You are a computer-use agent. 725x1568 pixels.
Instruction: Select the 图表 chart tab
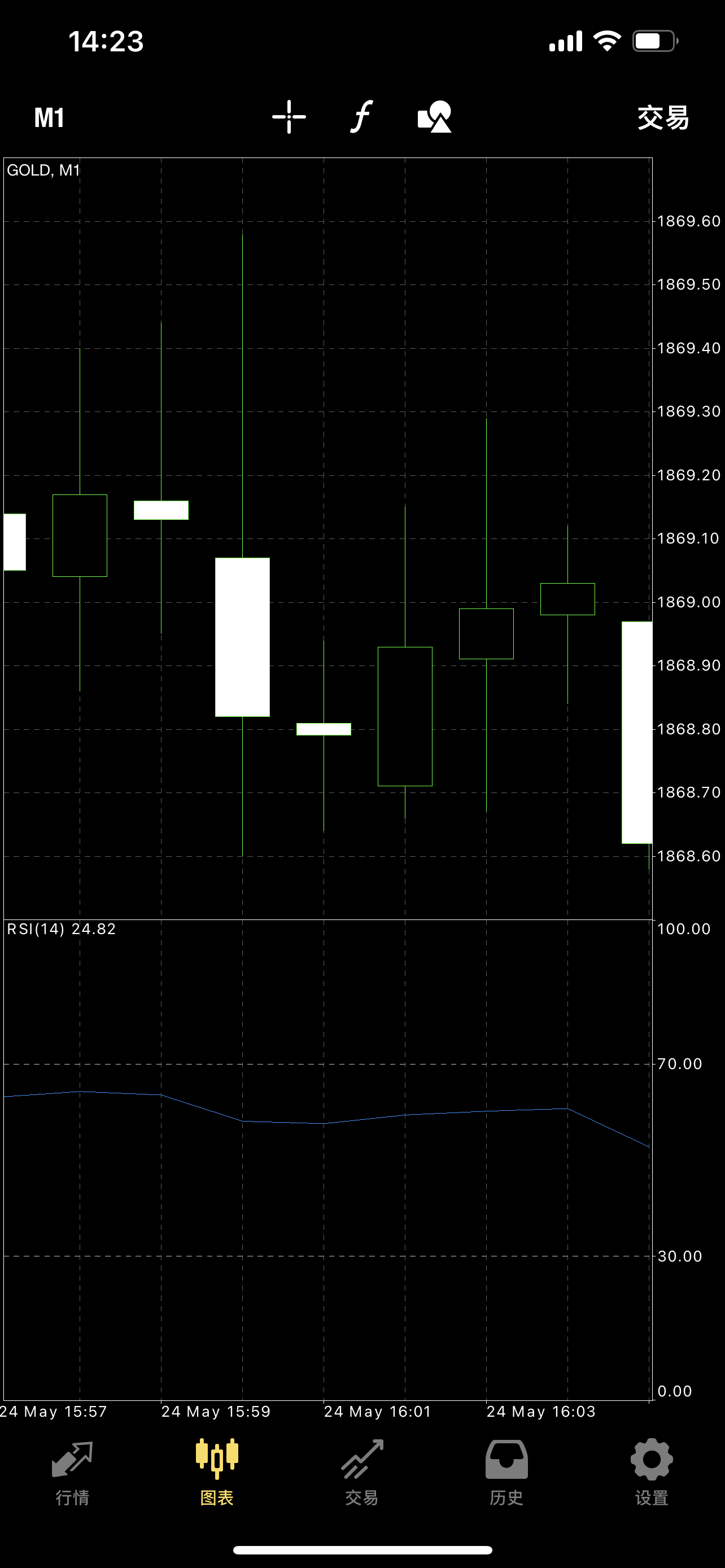[217, 1471]
